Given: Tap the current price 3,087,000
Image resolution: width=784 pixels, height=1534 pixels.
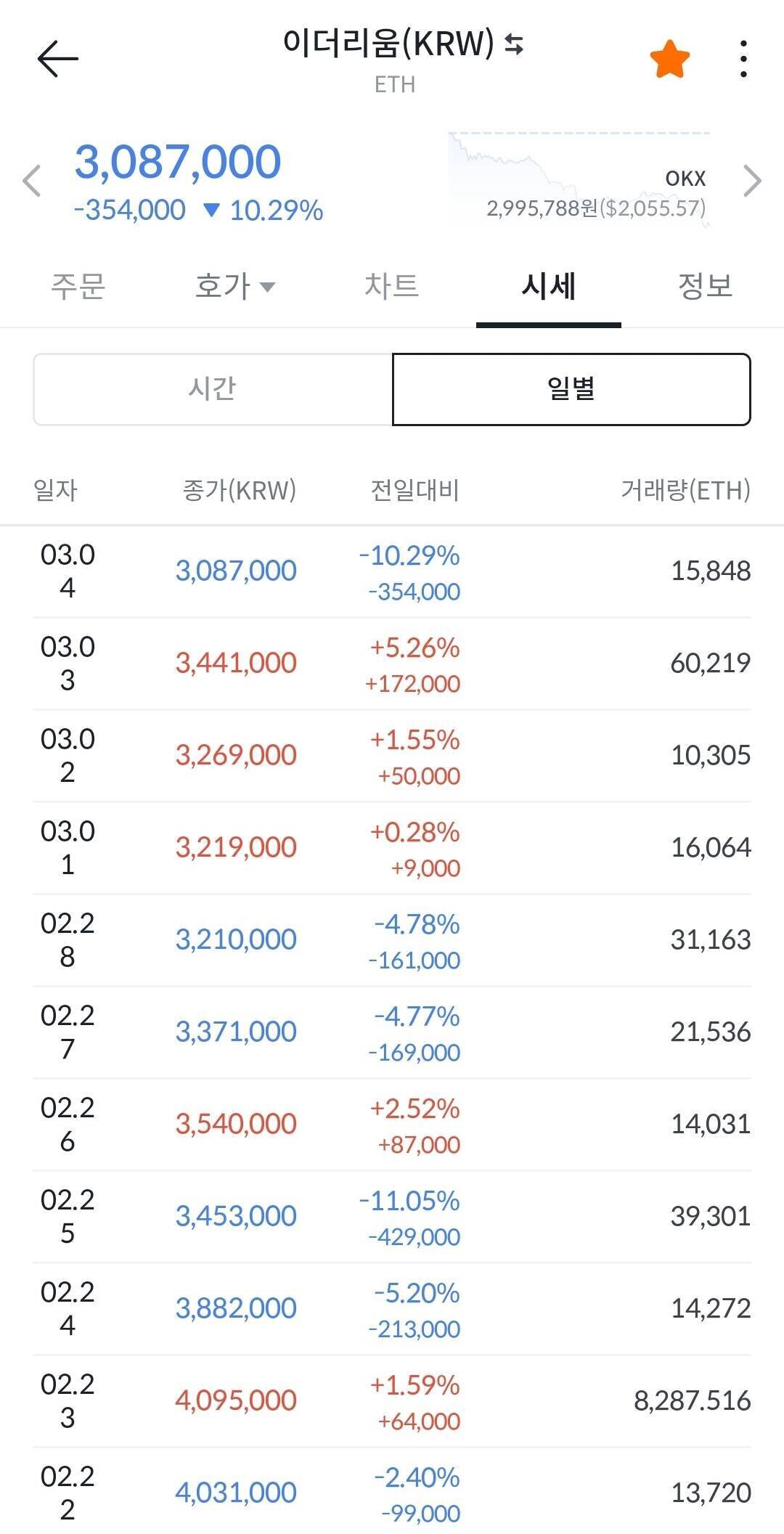Looking at the screenshot, I should [x=179, y=161].
